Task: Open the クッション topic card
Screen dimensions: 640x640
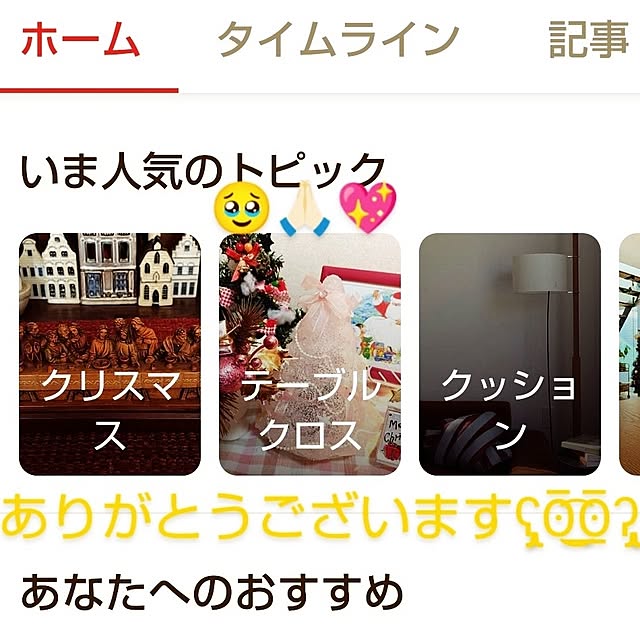Action: (x=509, y=355)
